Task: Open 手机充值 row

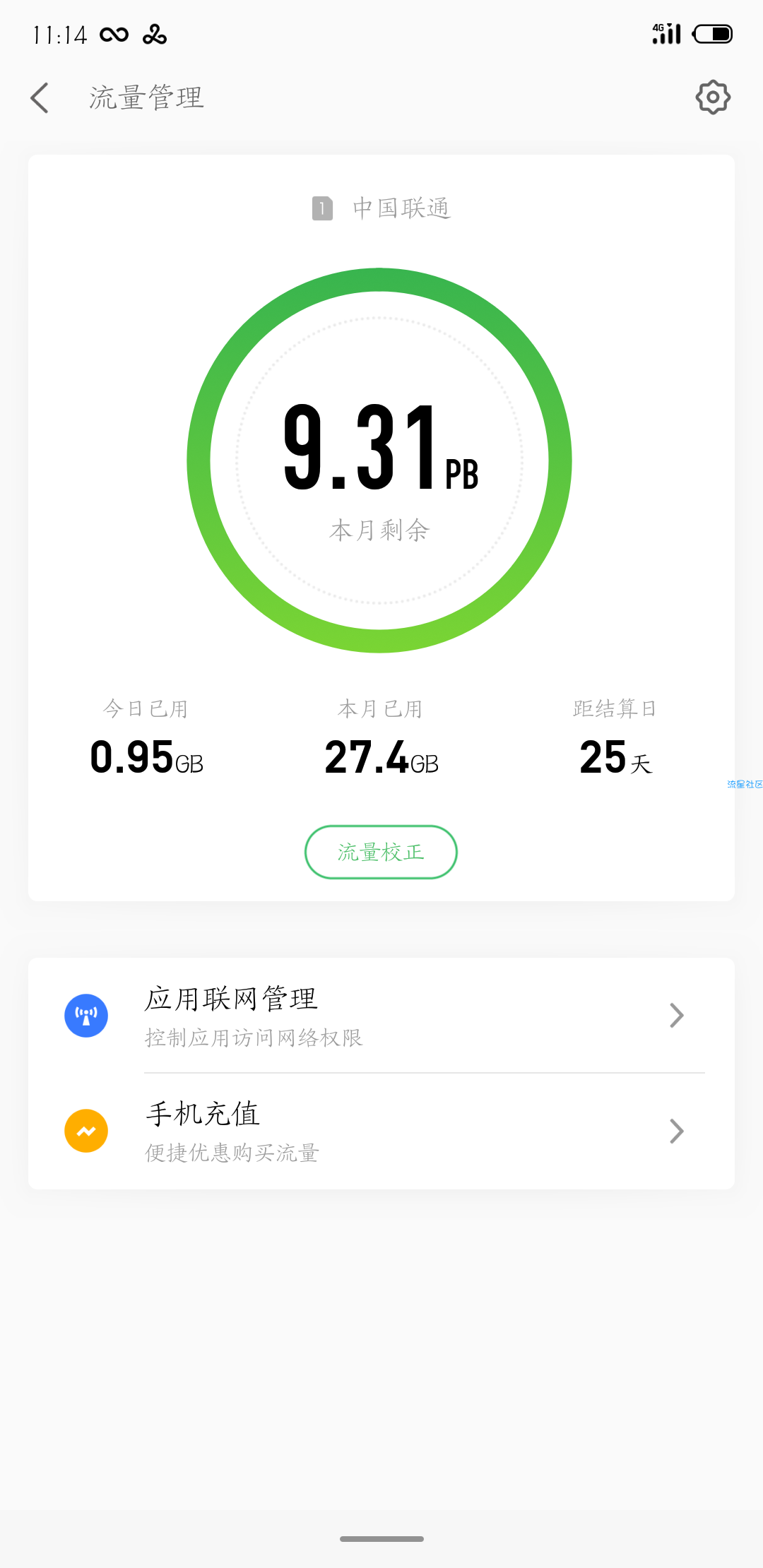Action: tap(381, 1132)
